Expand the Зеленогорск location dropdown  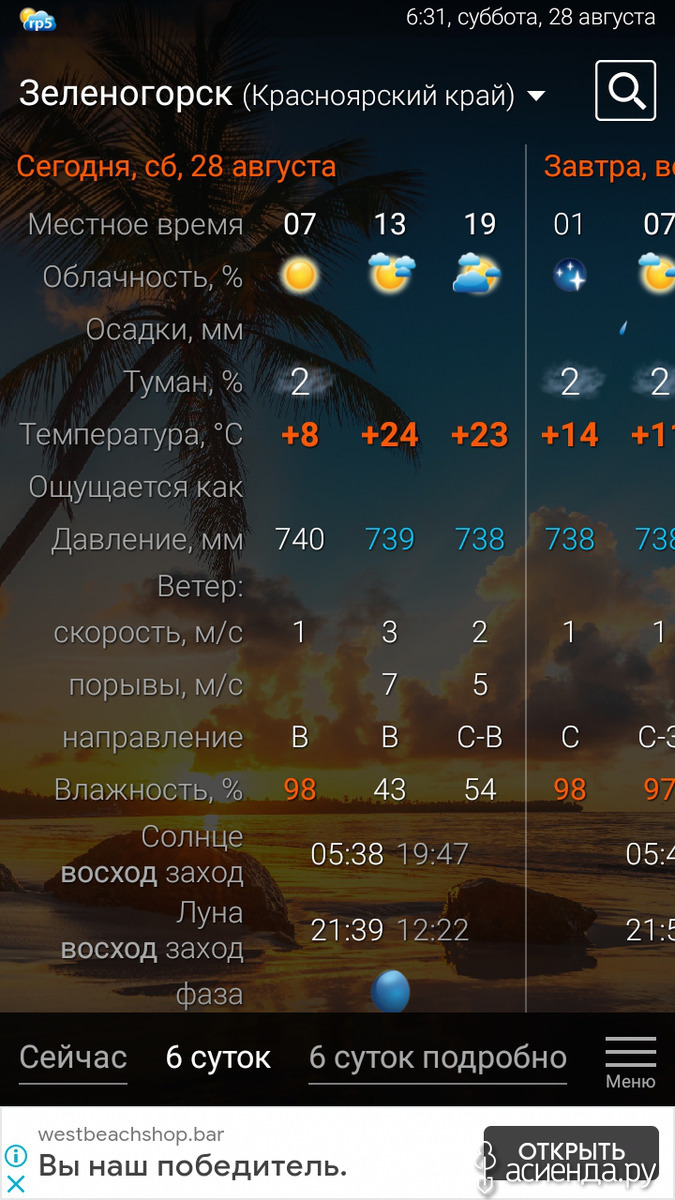tap(536, 96)
